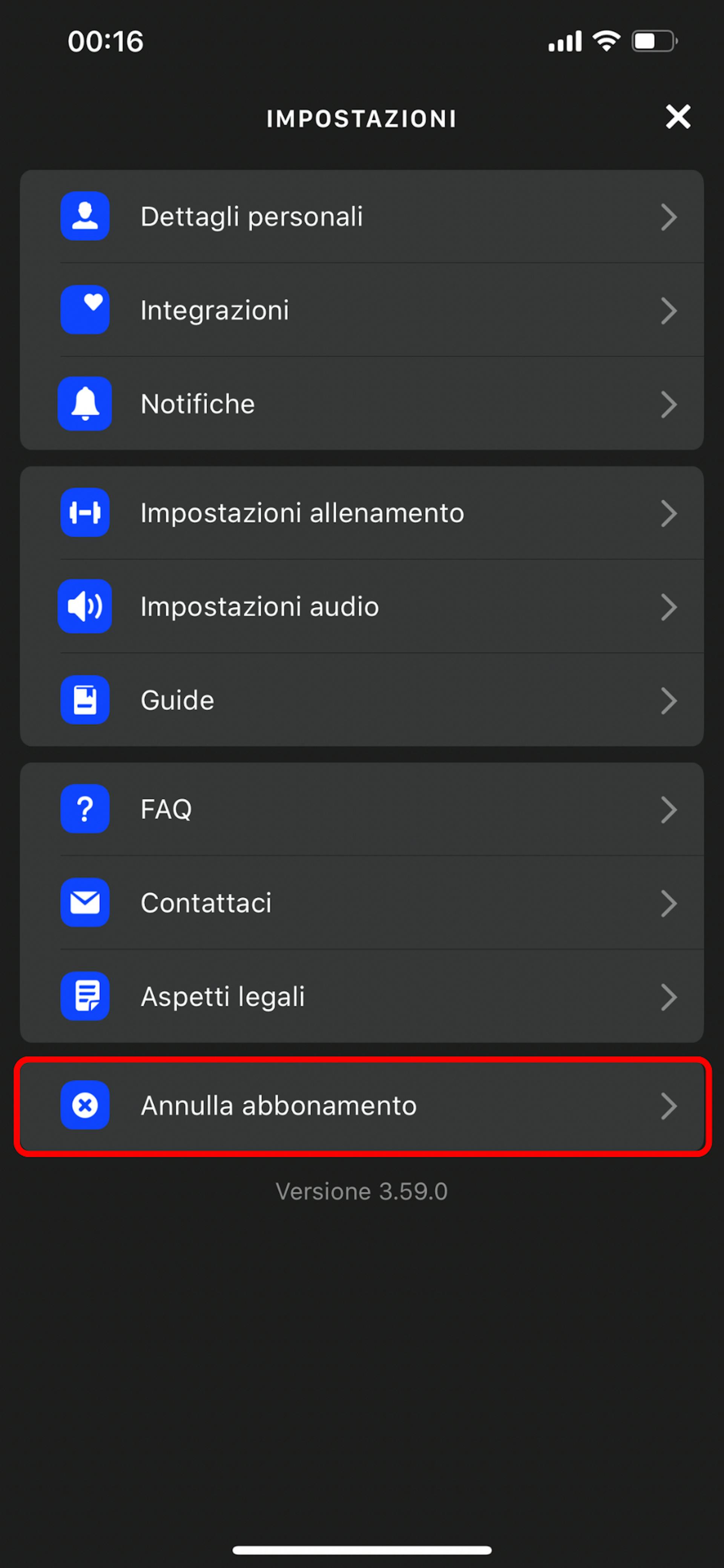Open Dettagli personali
This screenshot has width=724, height=1568.
(x=361, y=217)
